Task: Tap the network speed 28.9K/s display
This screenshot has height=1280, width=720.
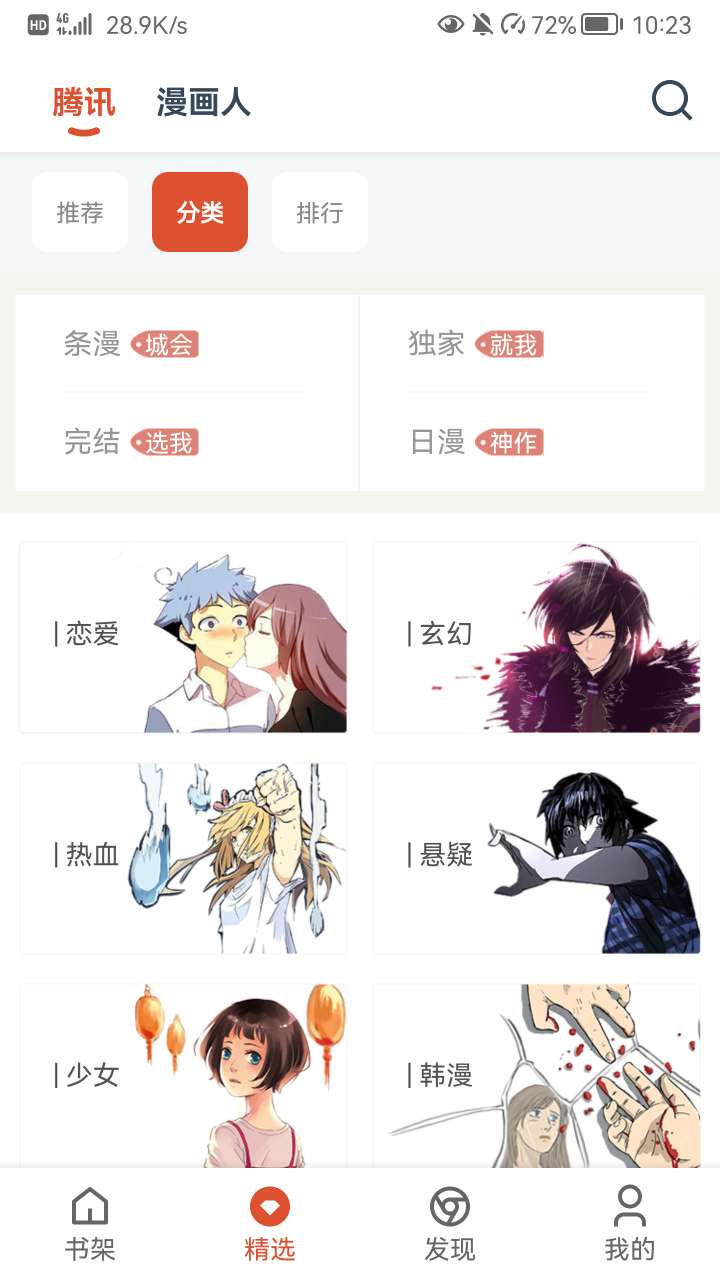Action: click(x=147, y=20)
